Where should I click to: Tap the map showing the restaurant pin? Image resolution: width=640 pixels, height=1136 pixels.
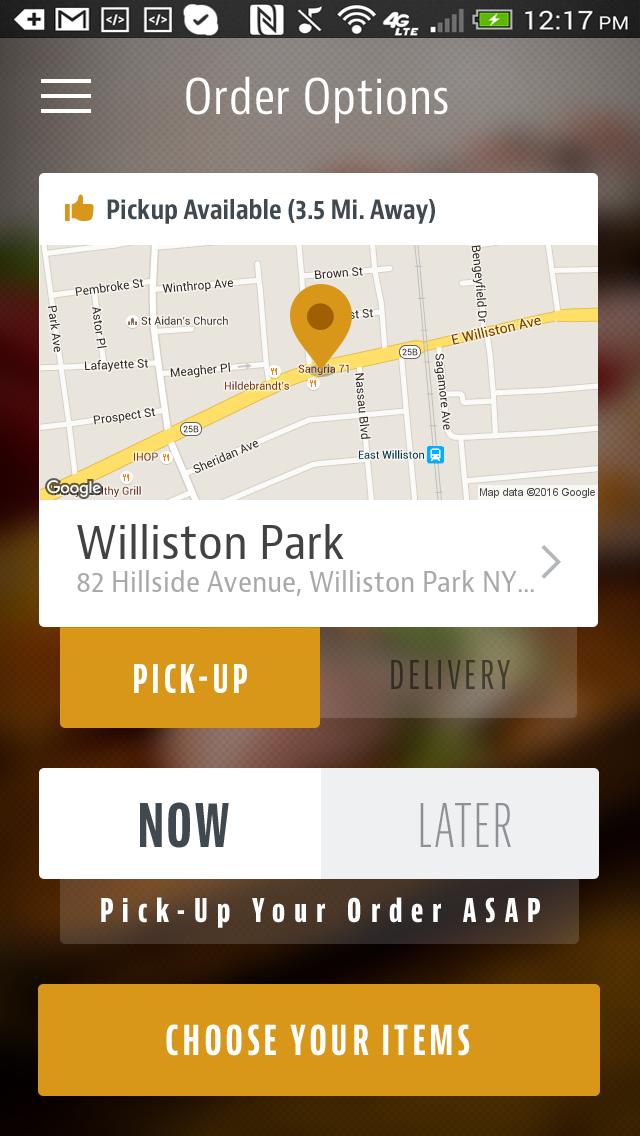pyautogui.click(x=318, y=372)
